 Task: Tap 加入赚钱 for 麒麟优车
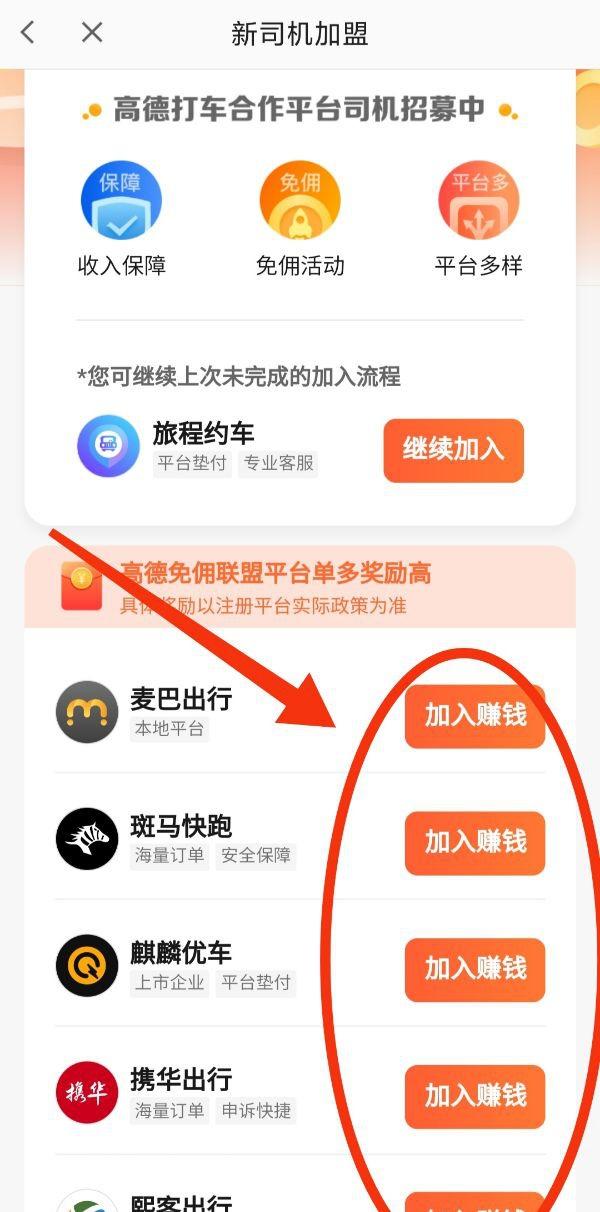pos(475,969)
